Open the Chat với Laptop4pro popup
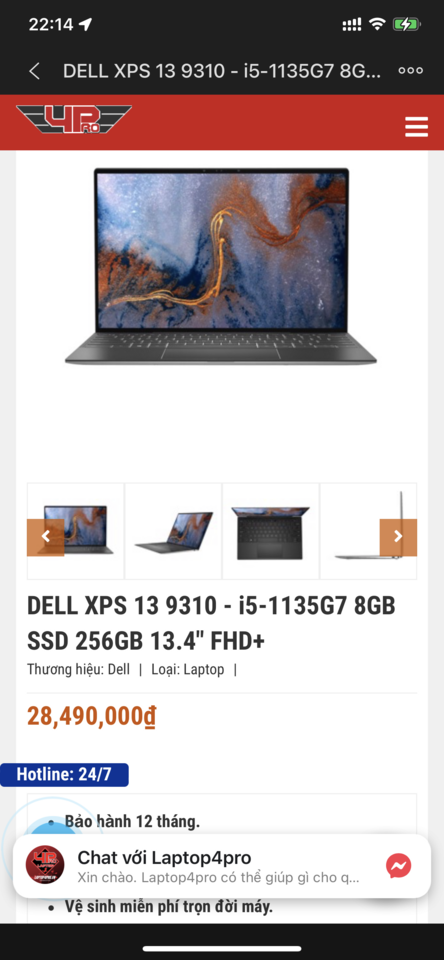 (x=222, y=866)
